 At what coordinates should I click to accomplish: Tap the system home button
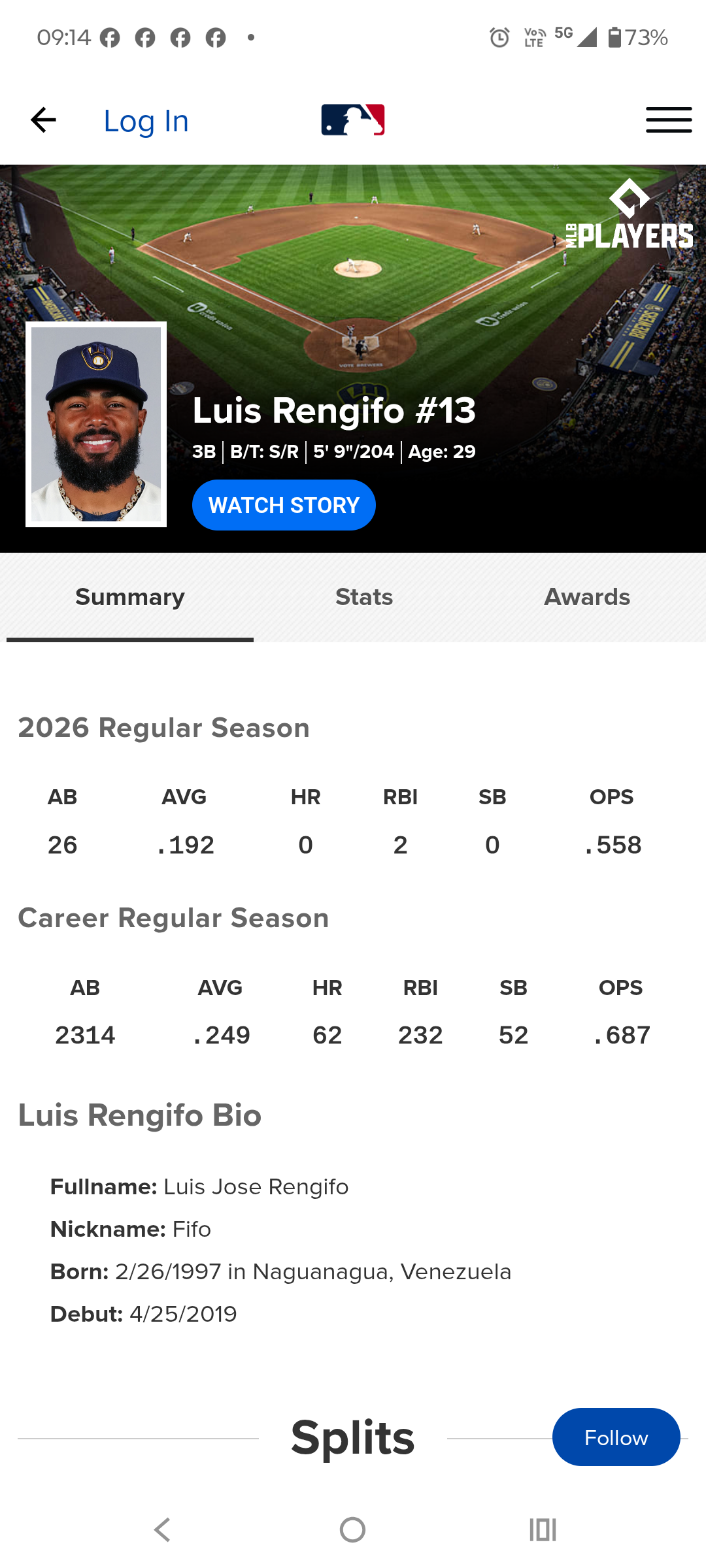[353, 1529]
